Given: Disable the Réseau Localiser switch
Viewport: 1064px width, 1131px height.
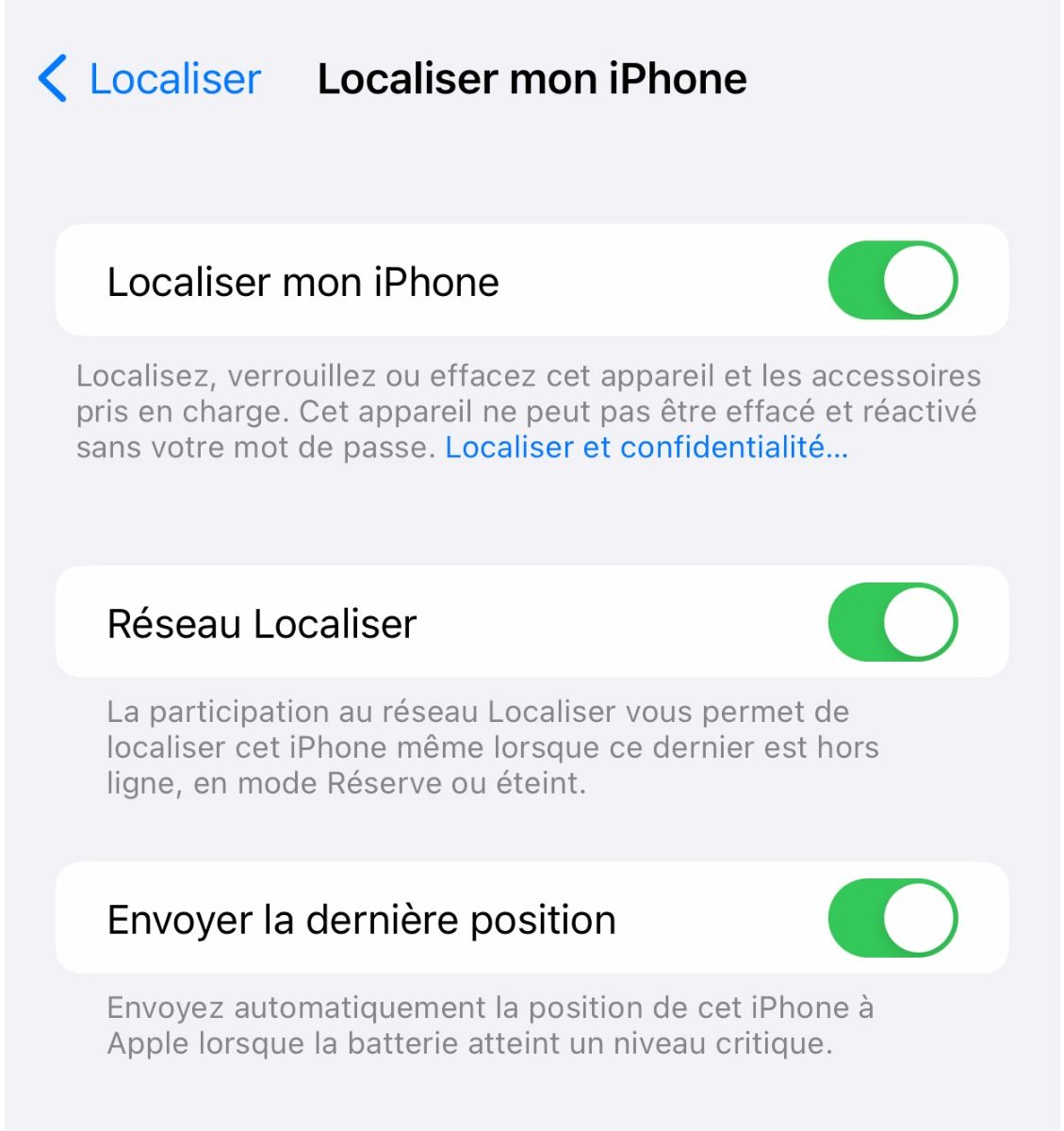Looking at the screenshot, I should point(892,622).
